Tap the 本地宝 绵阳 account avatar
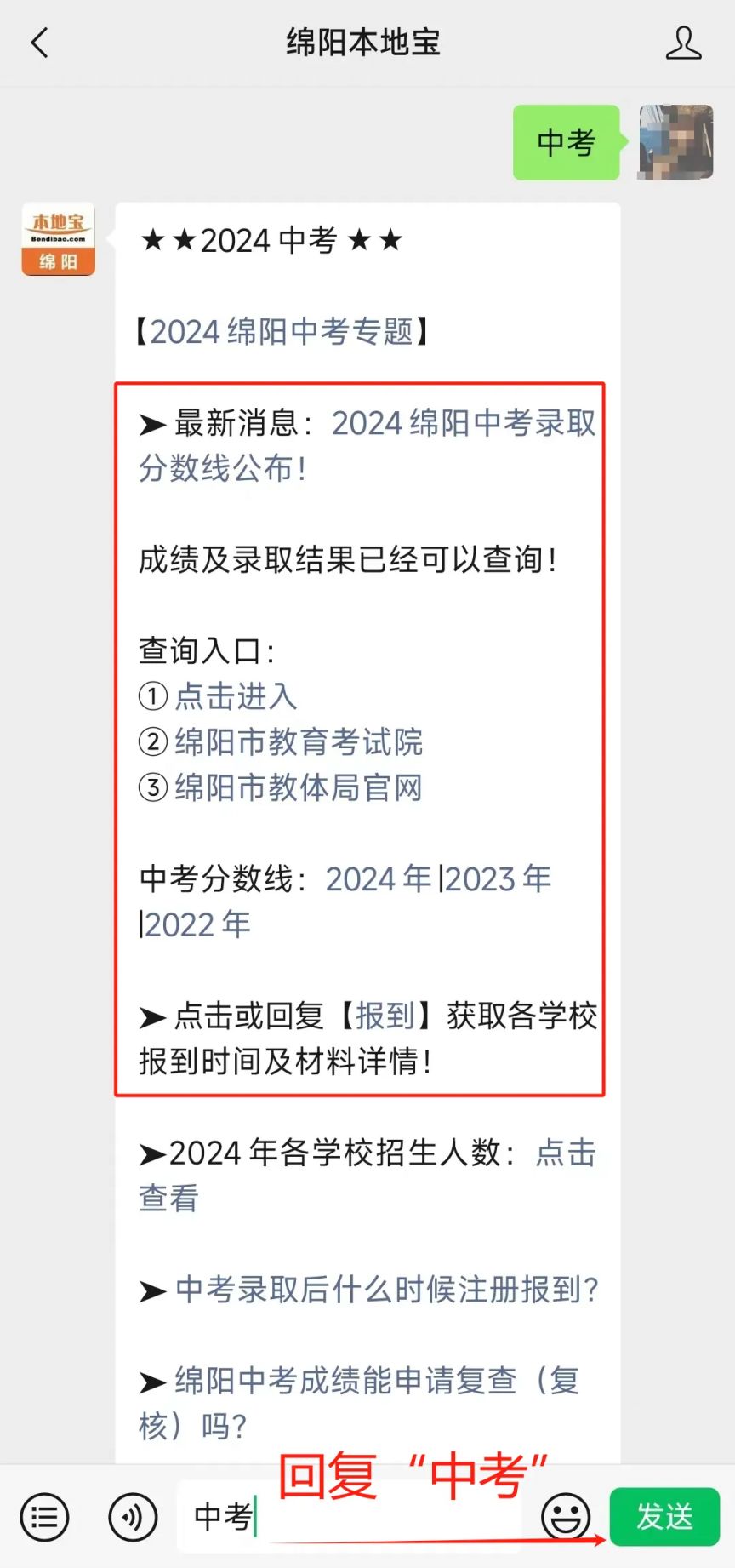Image resolution: width=735 pixels, height=1568 pixels. [x=58, y=239]
